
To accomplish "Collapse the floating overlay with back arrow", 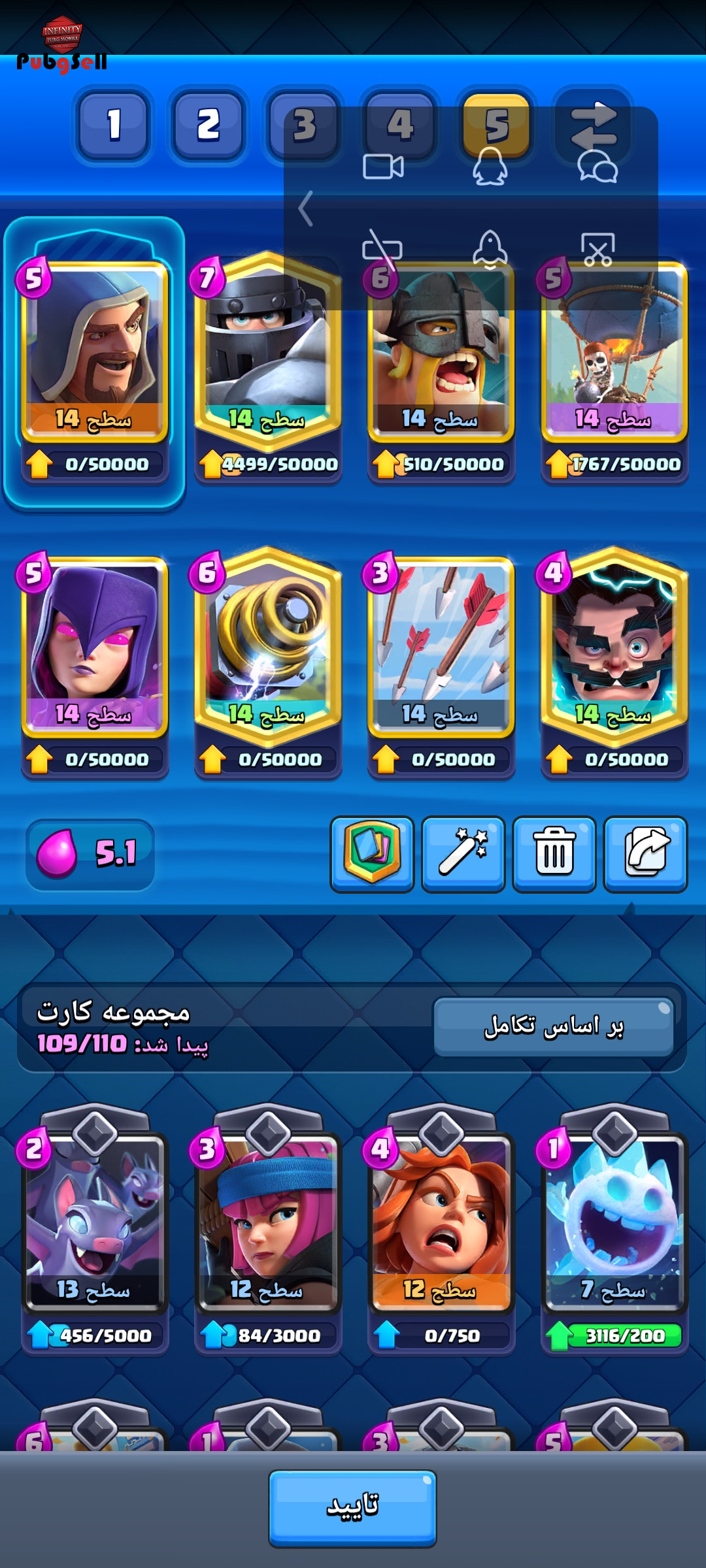I will pos(305,209).
